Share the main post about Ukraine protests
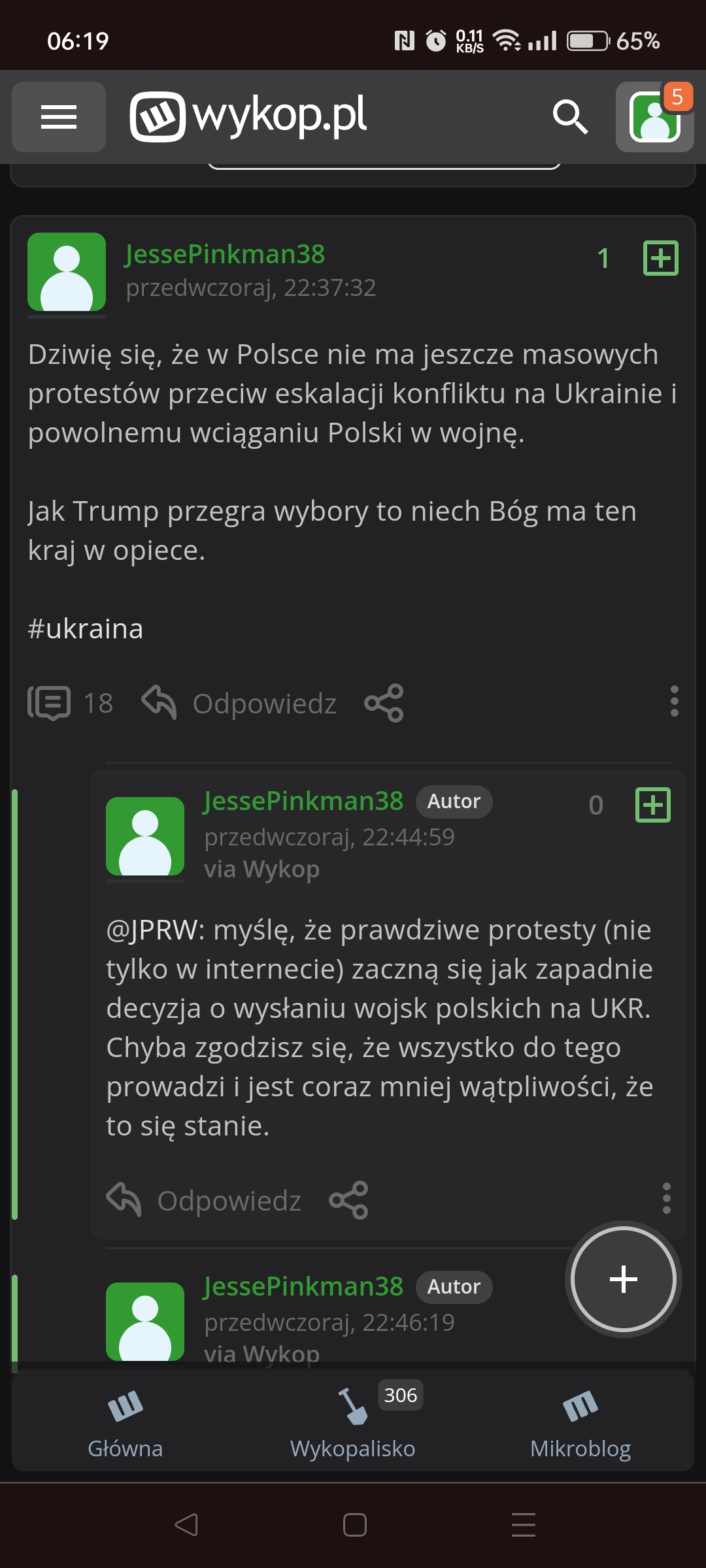 (x=384, y=703)
